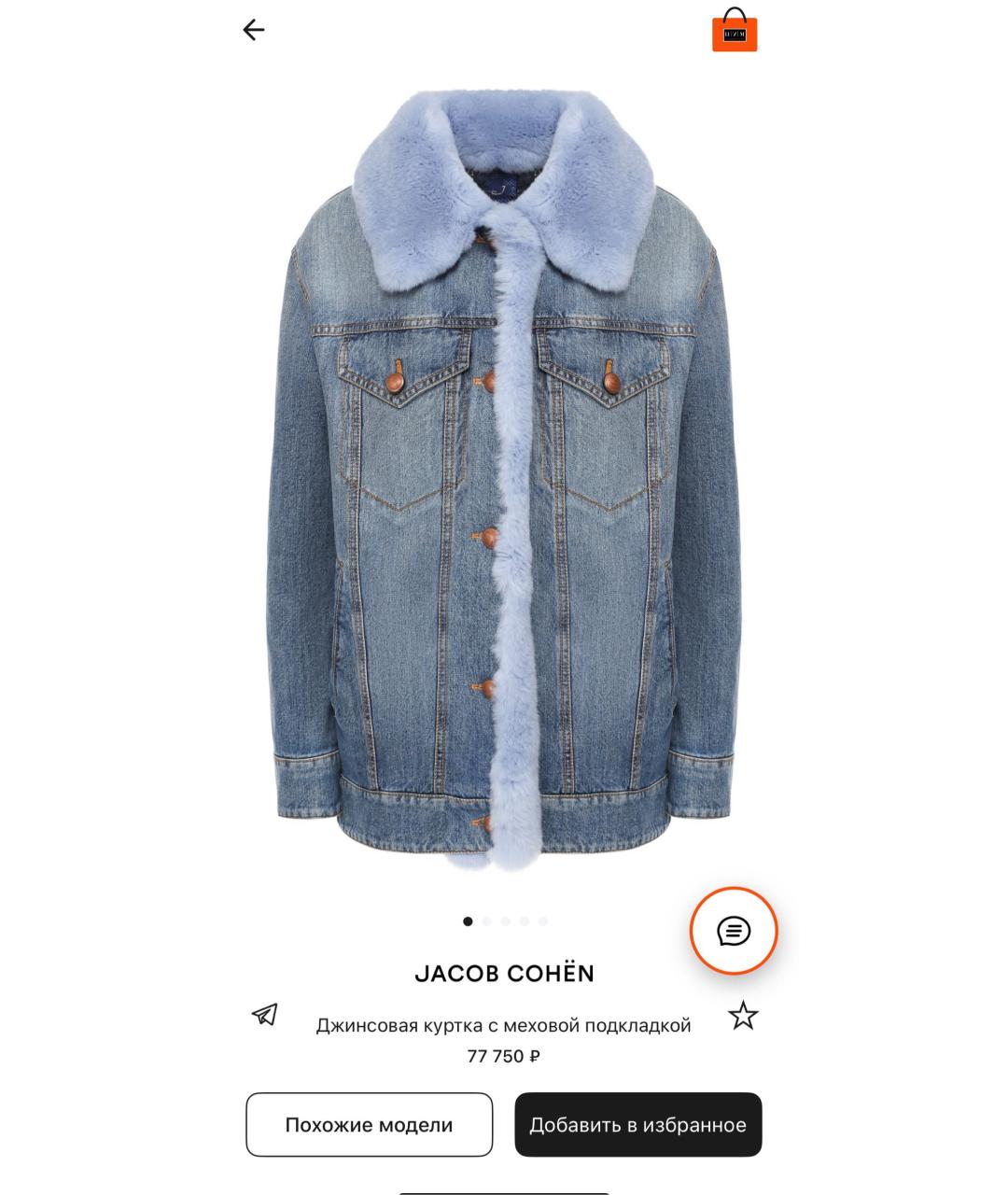1008x1195 pixels.
Task: Show similar models with Похожие модели
Action: (369, 1125)
